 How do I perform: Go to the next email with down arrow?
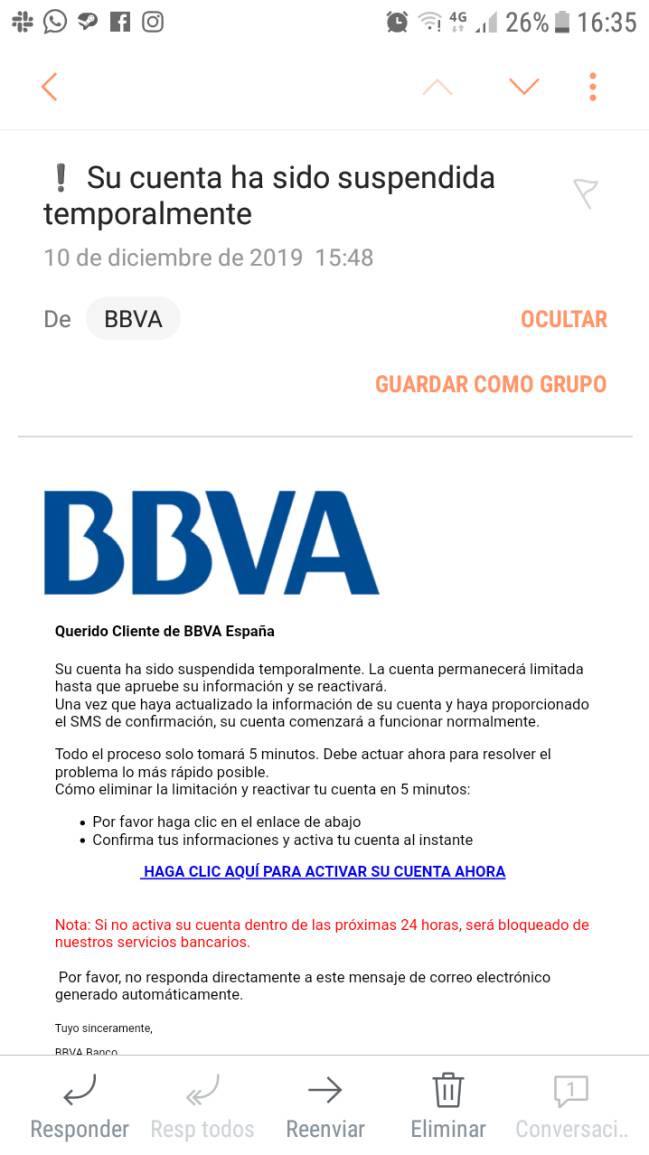coord(524,87)
